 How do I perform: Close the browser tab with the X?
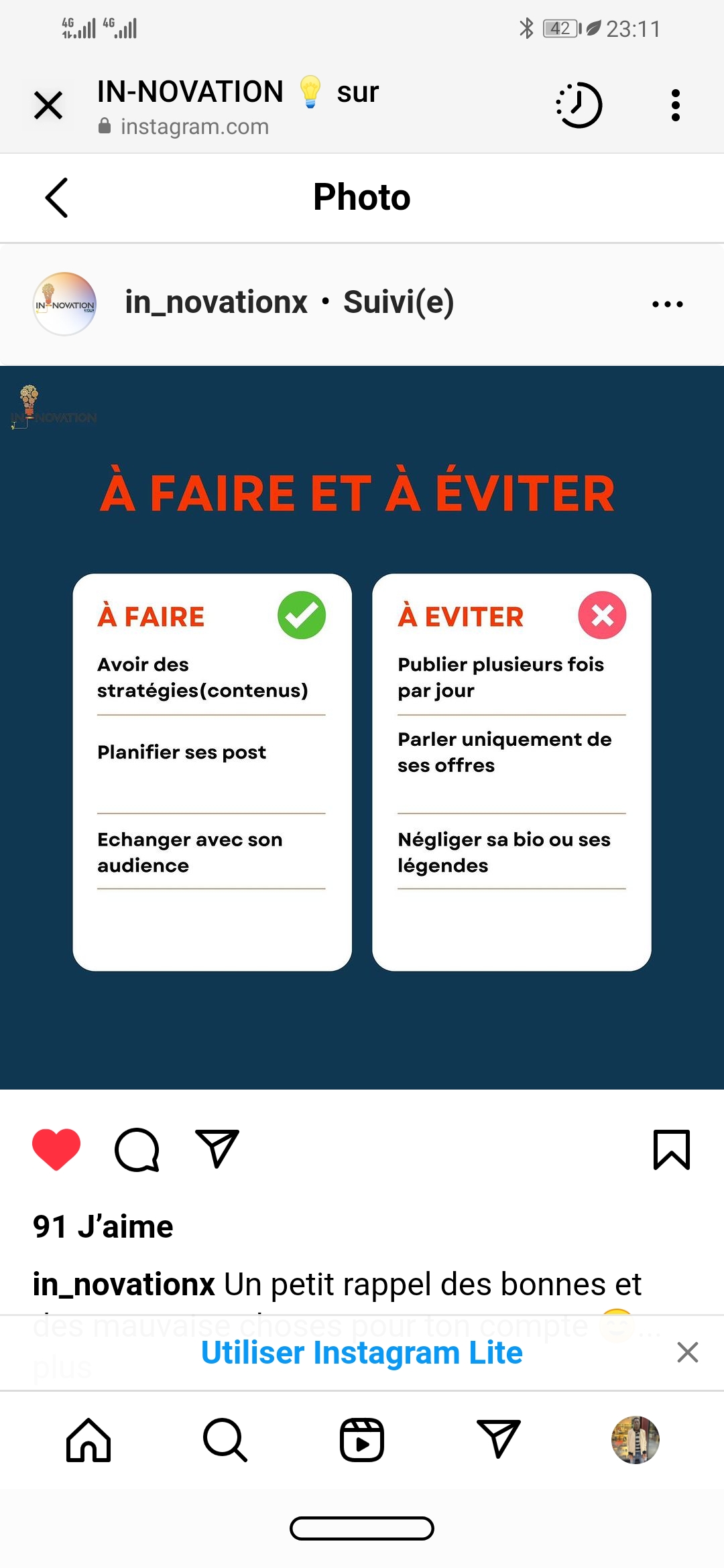click(x=48, y=105)
